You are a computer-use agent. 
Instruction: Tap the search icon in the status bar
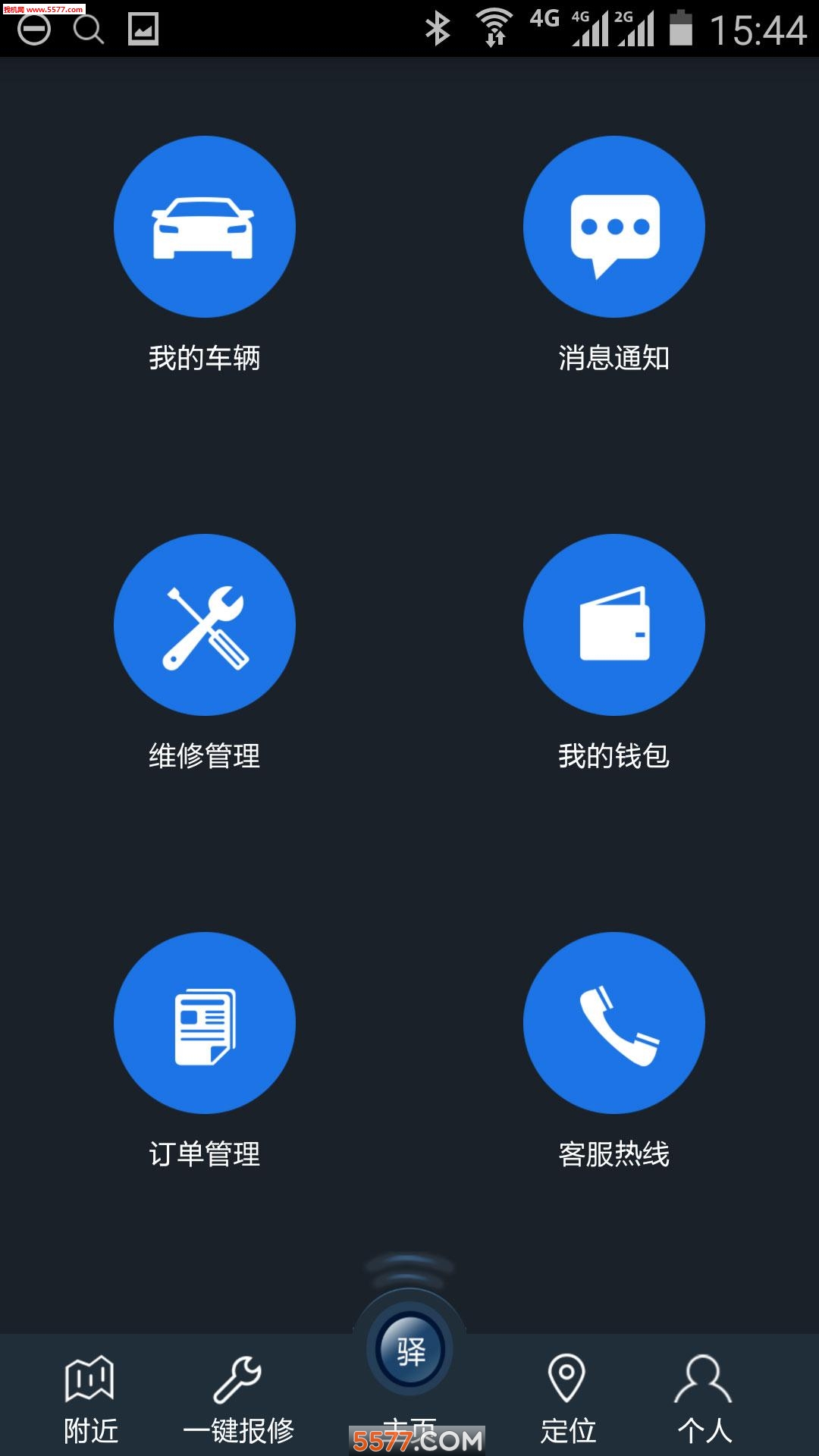point(87,27)
